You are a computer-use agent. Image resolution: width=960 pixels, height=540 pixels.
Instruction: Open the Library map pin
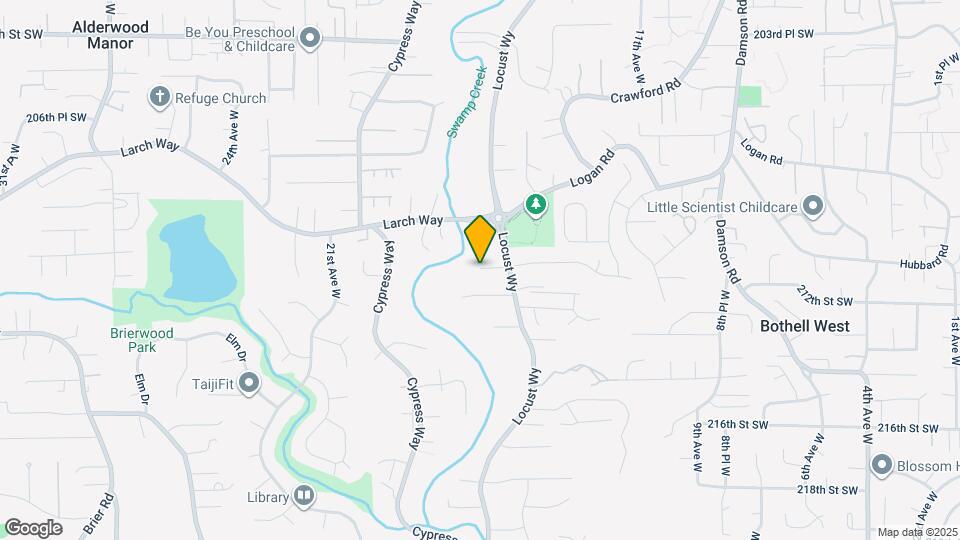tap(303, 496)
